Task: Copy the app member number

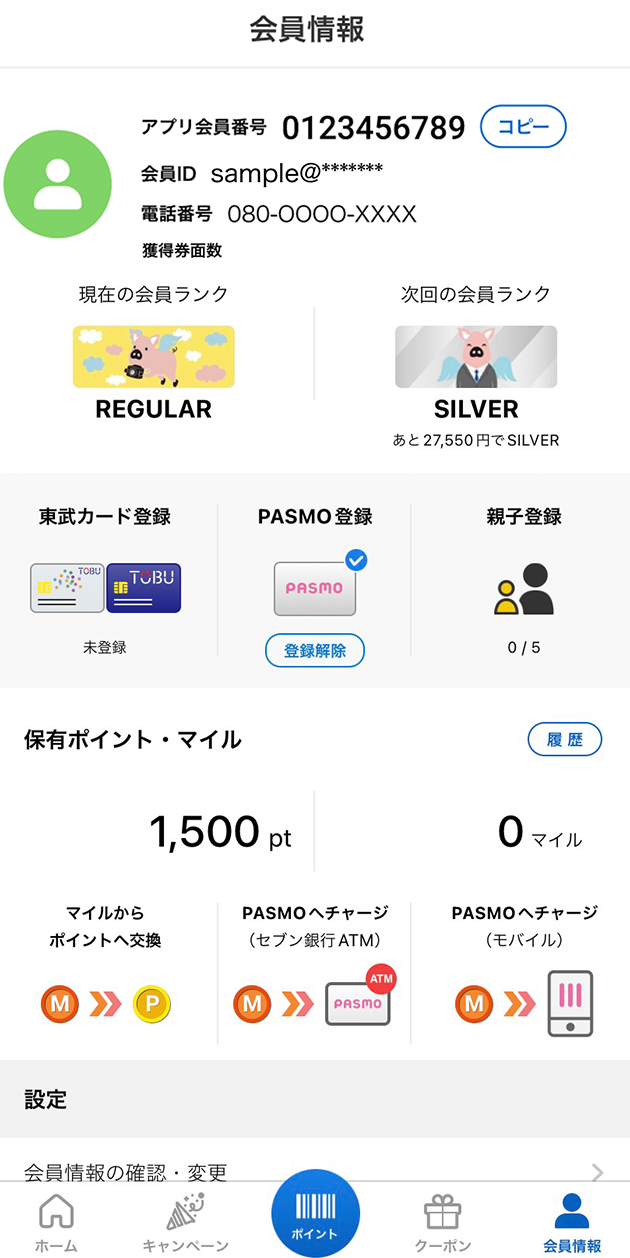Action: point(523,127)
